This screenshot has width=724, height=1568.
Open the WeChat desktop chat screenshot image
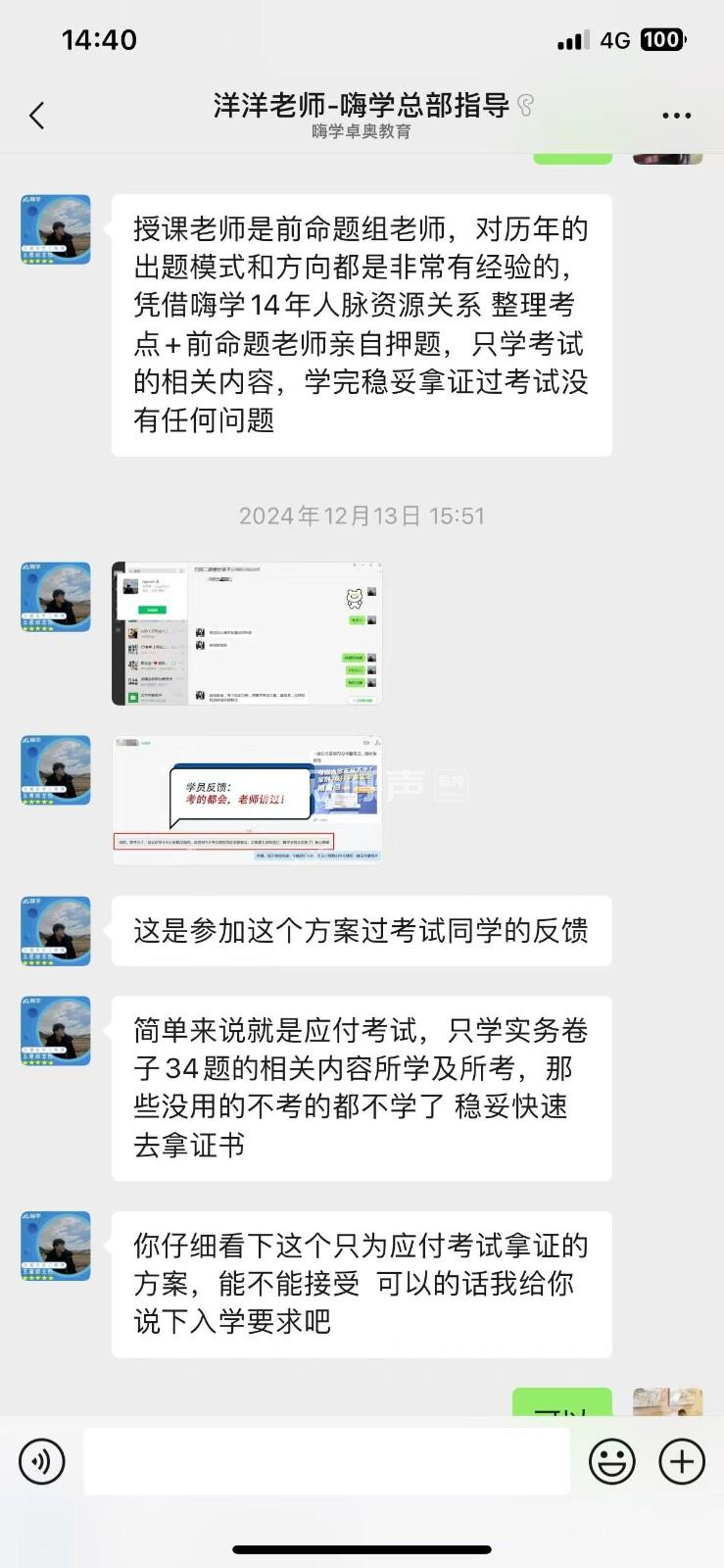pyautogui.click(x=247, y=633)
